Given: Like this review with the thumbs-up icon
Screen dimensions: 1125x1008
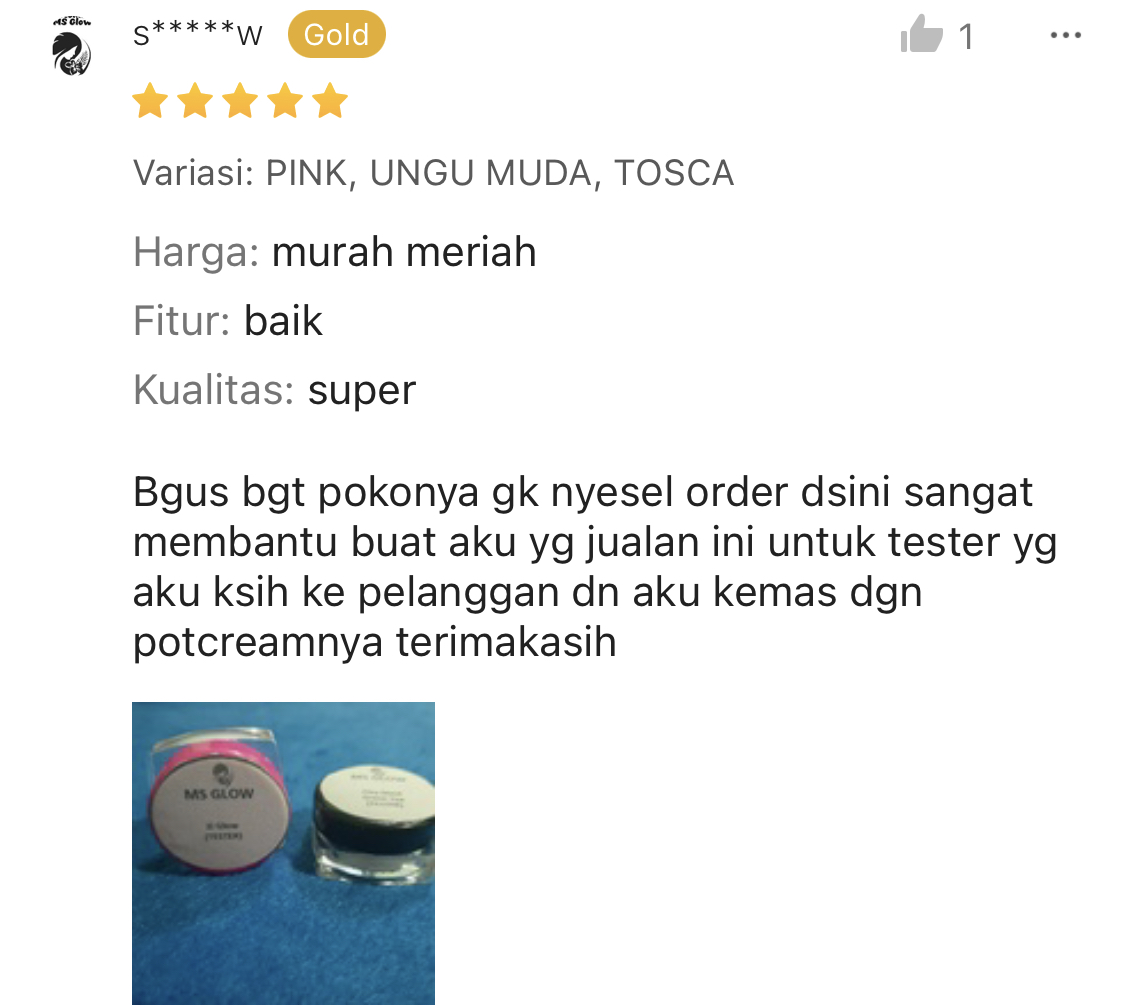Looking at the screenshot, I should click(x=921, y=37).
